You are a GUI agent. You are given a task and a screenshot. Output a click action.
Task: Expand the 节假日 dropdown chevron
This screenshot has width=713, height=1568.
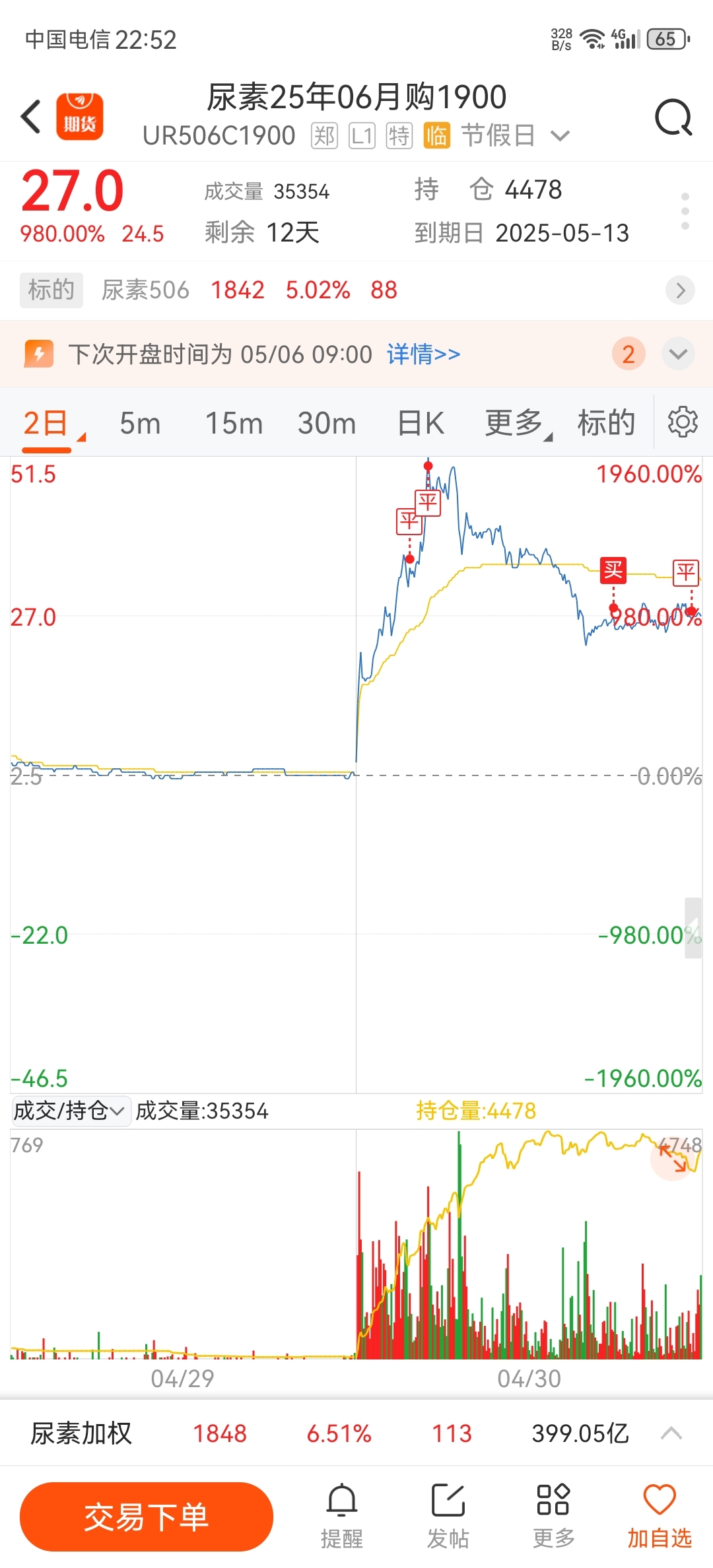pos(560,136)
